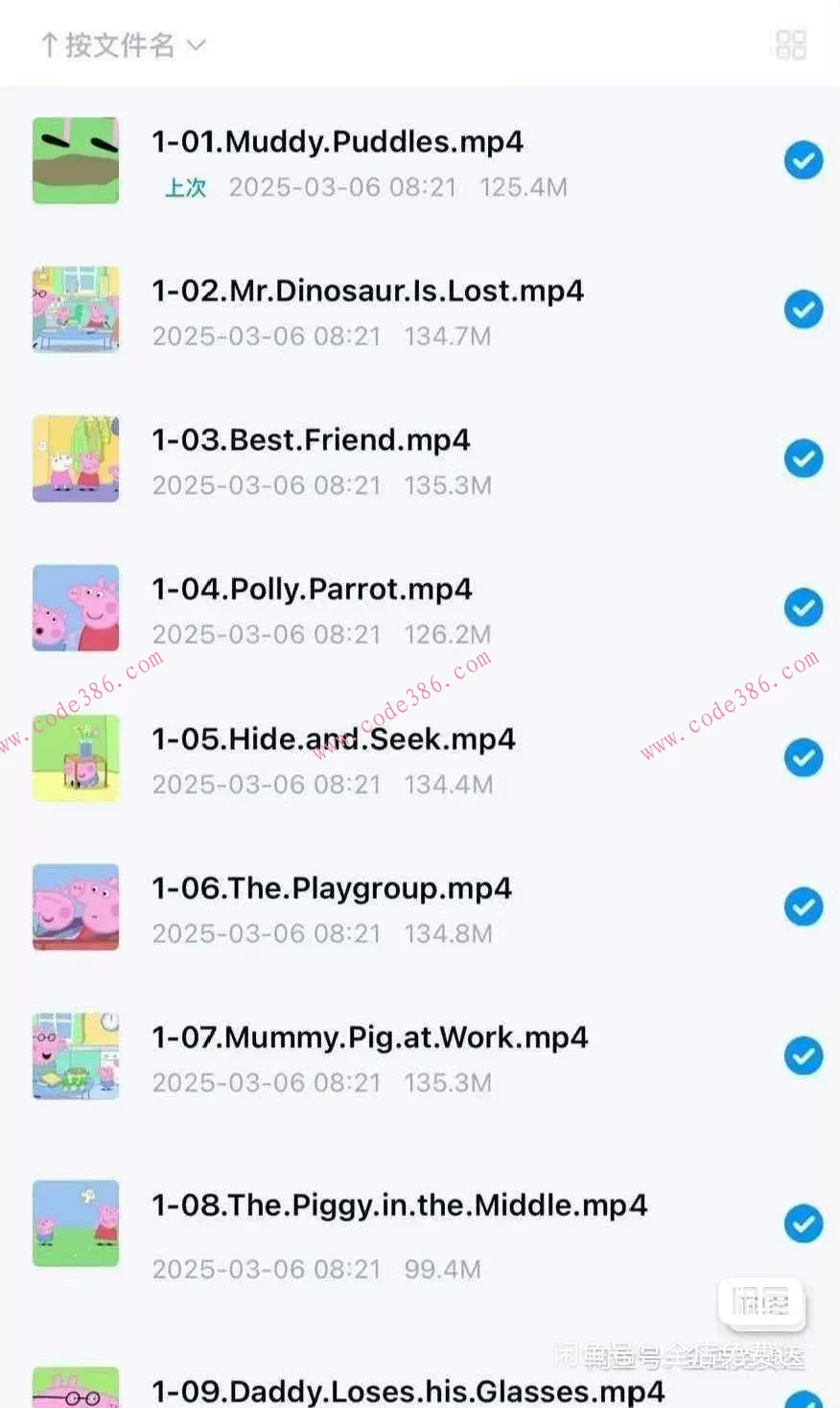Viewport: 840px width, 1408px height.
Task: Toggle selection of 1-05.Hide.and.Seek.mp4
Action: click(803, 758)
